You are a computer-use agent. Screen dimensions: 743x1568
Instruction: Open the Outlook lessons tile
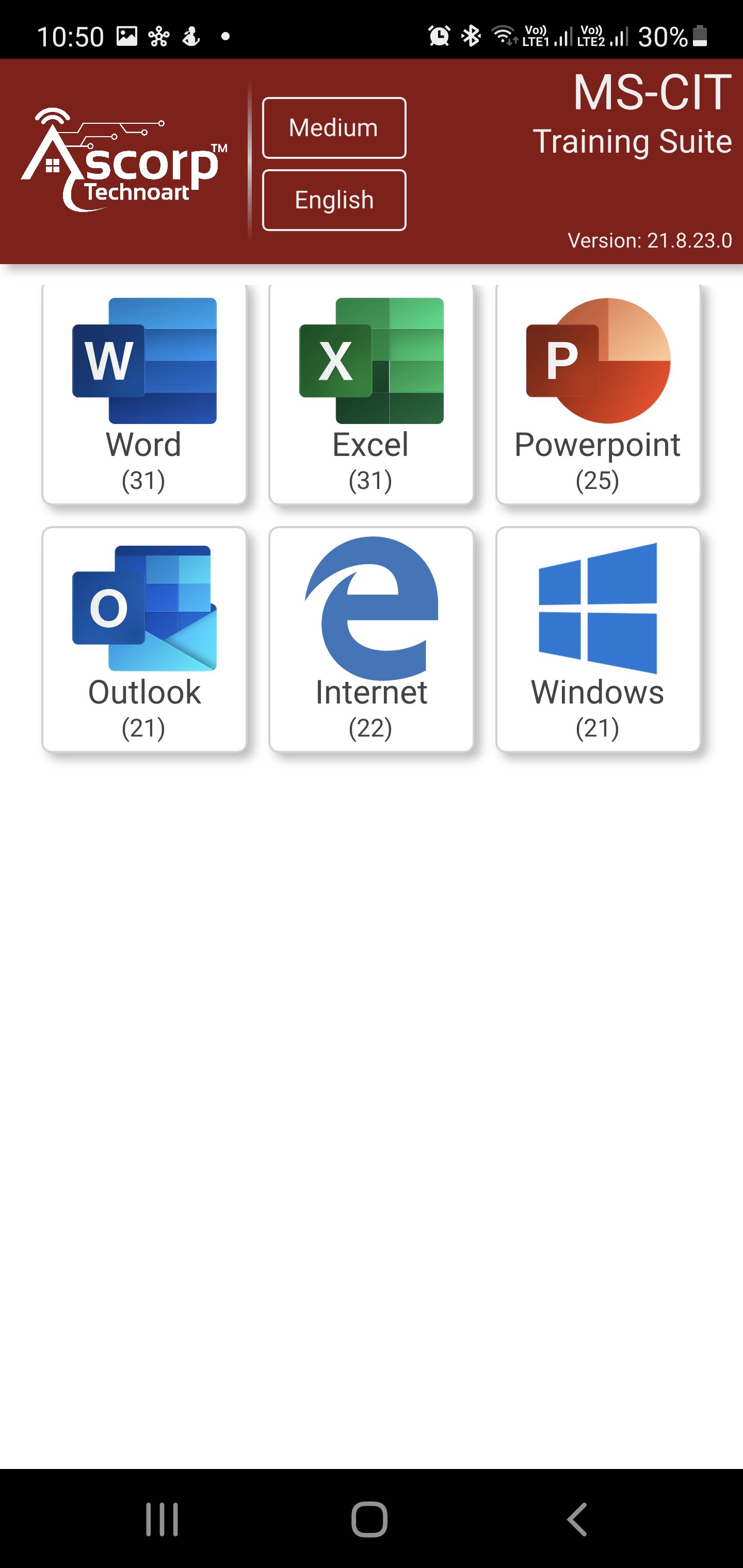[144, 640]
